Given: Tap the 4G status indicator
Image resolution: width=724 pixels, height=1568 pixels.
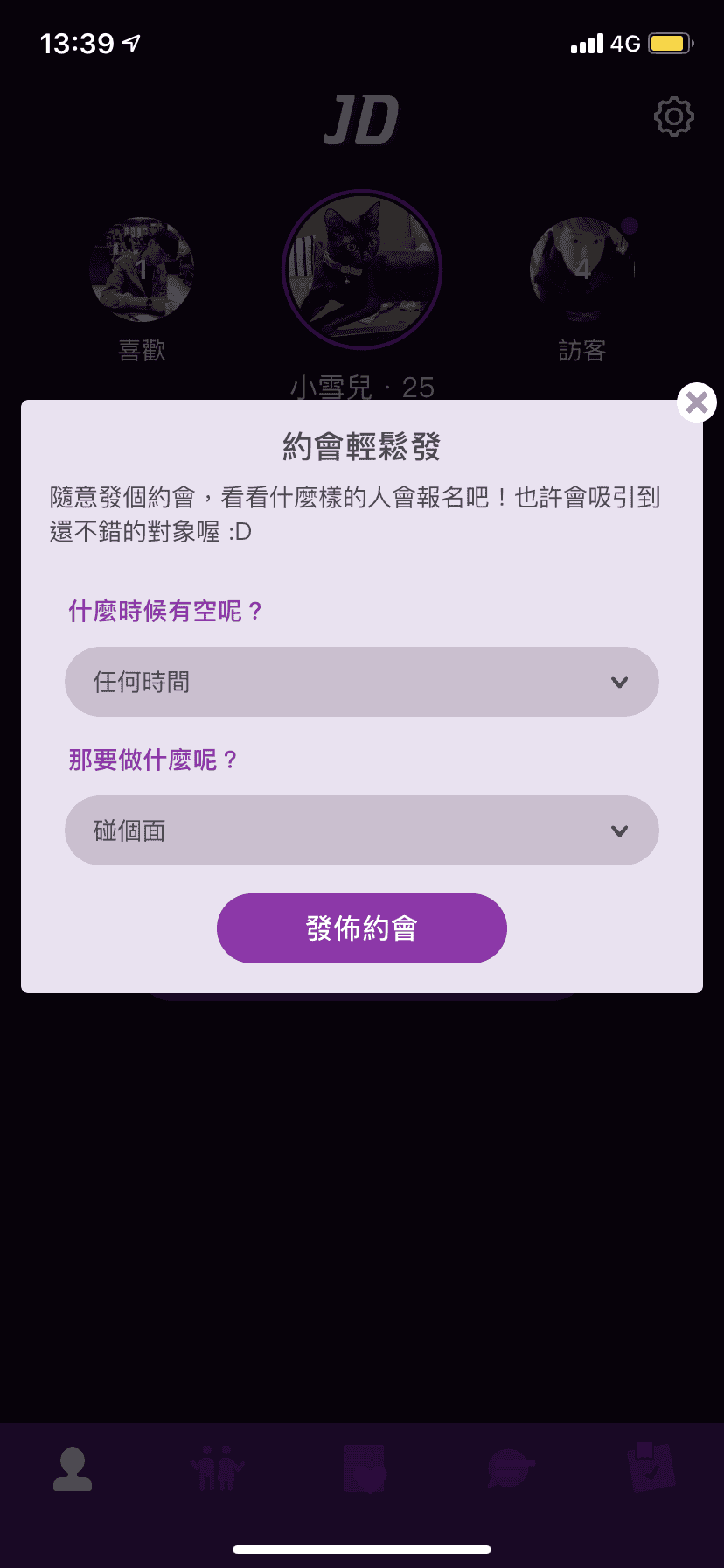Looking at the screenshot, I should point(625,43).
